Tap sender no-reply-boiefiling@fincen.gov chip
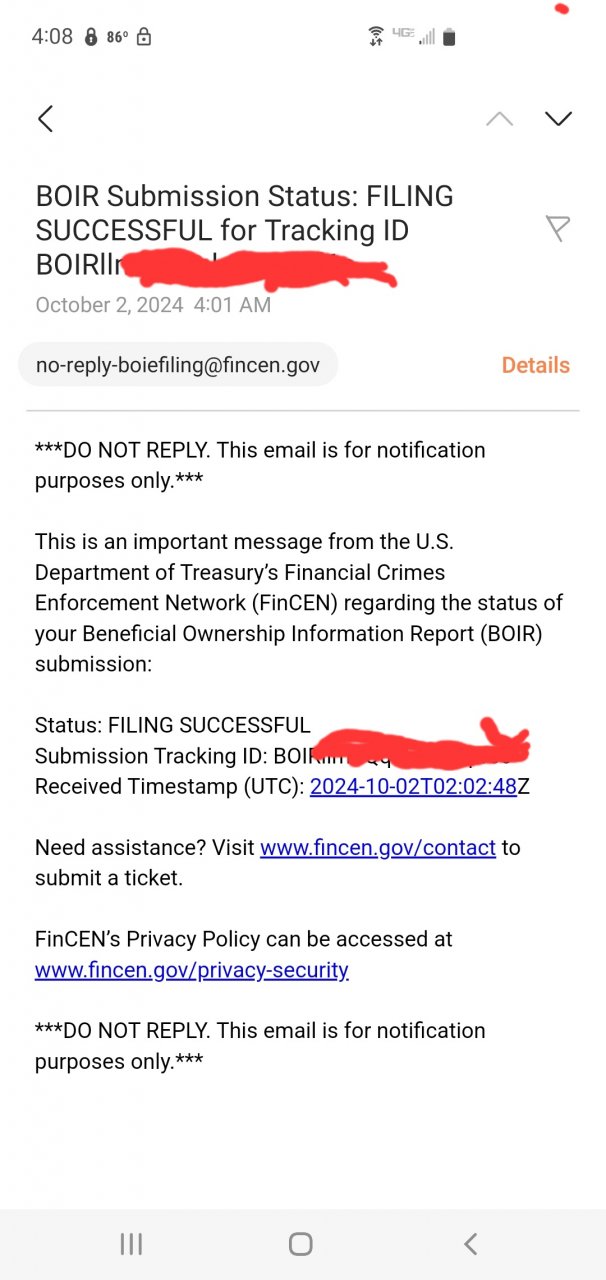Screen dimensions: 606x1280 (x=178, y=365)
